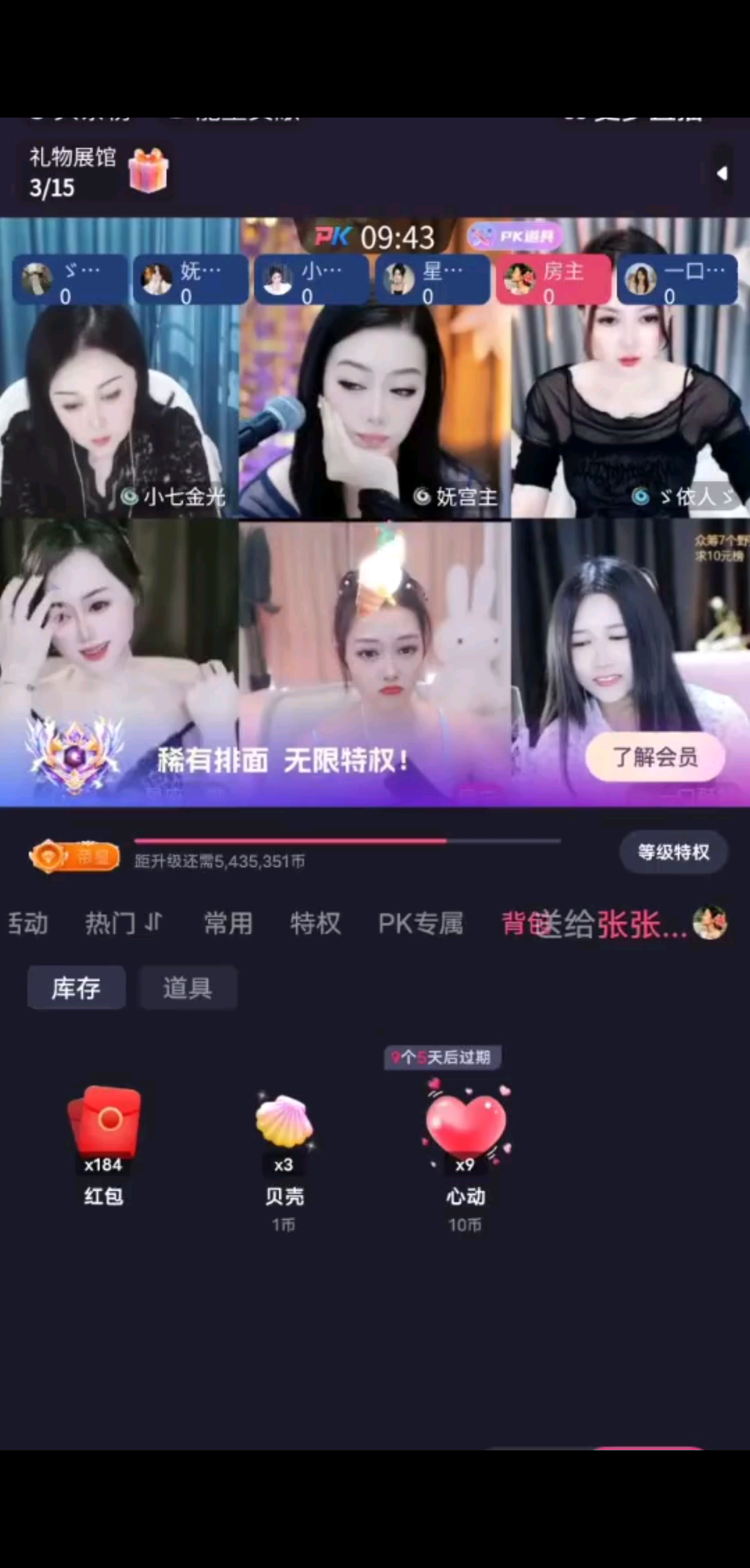This screenshot has width=750, height=1568.
Task: Switch to the 特权 gift tab
Action: [315, 923]
